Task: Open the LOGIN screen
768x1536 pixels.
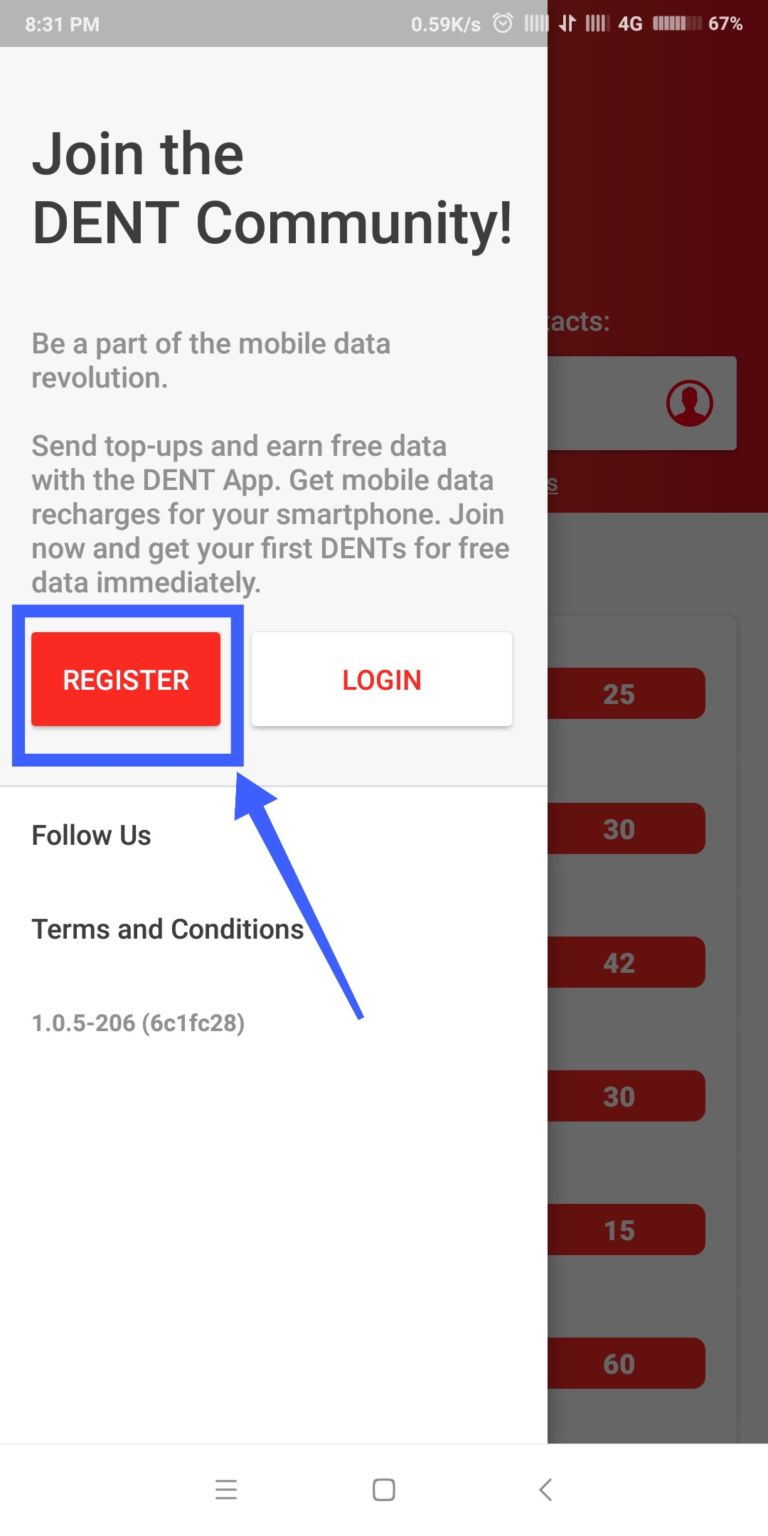Action: [x=382, y=679]
